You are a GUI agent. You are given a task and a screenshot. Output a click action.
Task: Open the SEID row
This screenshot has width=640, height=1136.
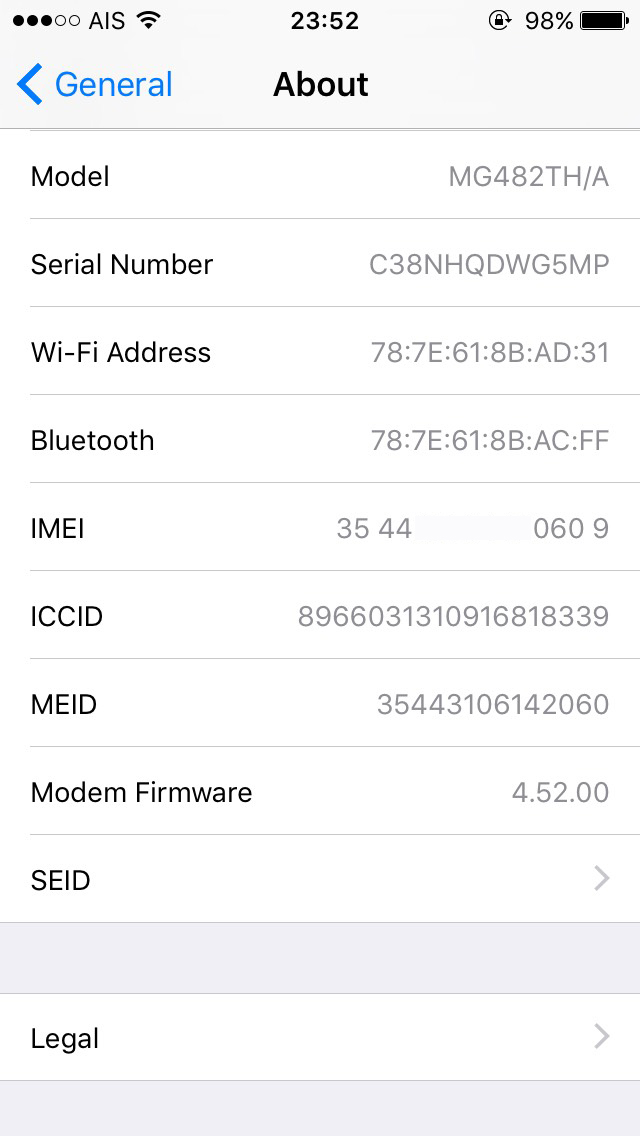click(320, 879)
